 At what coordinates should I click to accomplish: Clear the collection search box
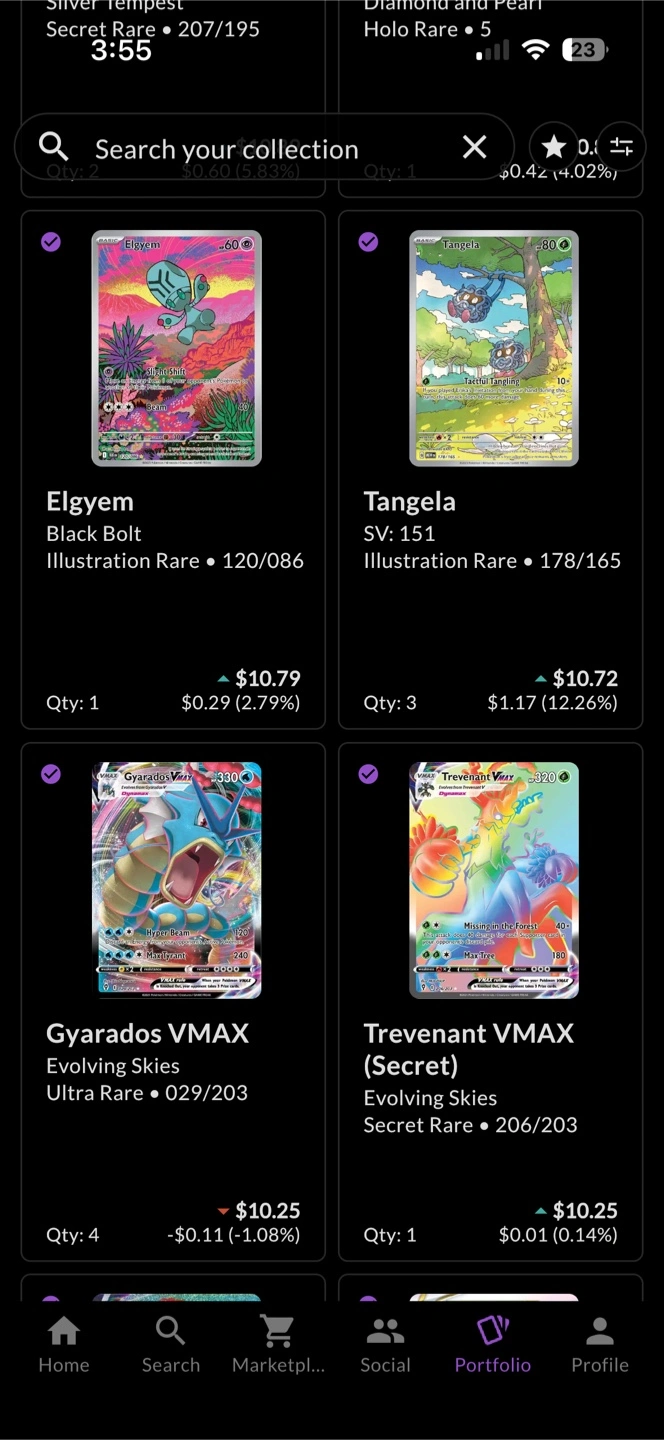(x=475, y=148)
